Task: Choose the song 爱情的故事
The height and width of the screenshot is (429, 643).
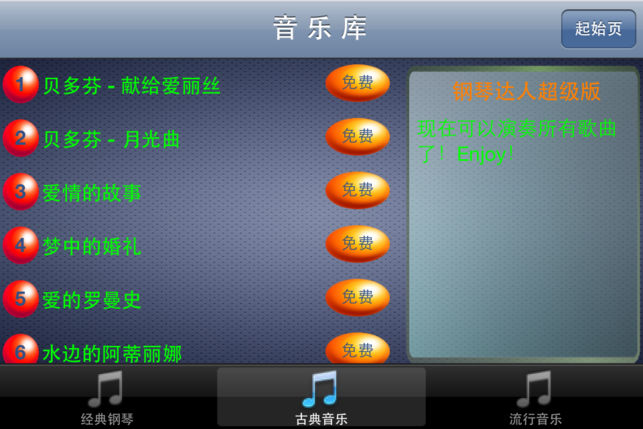Action: click(92, 192)
